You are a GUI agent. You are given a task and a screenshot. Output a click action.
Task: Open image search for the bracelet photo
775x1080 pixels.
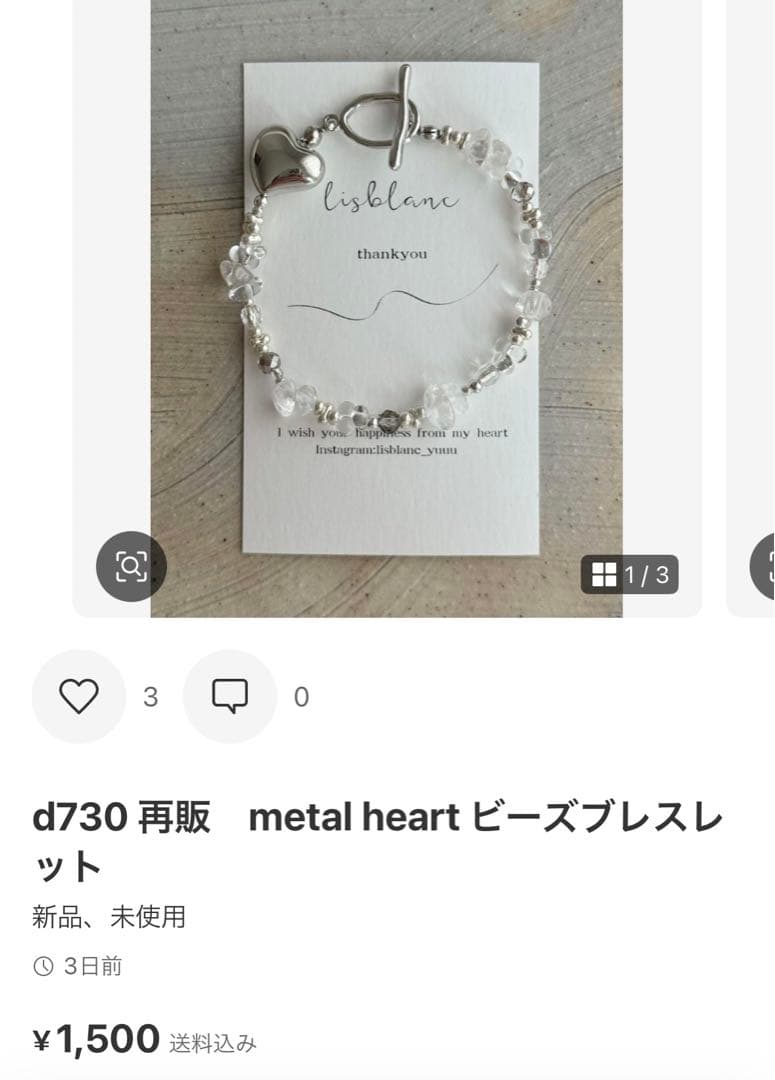pos(131,567)
